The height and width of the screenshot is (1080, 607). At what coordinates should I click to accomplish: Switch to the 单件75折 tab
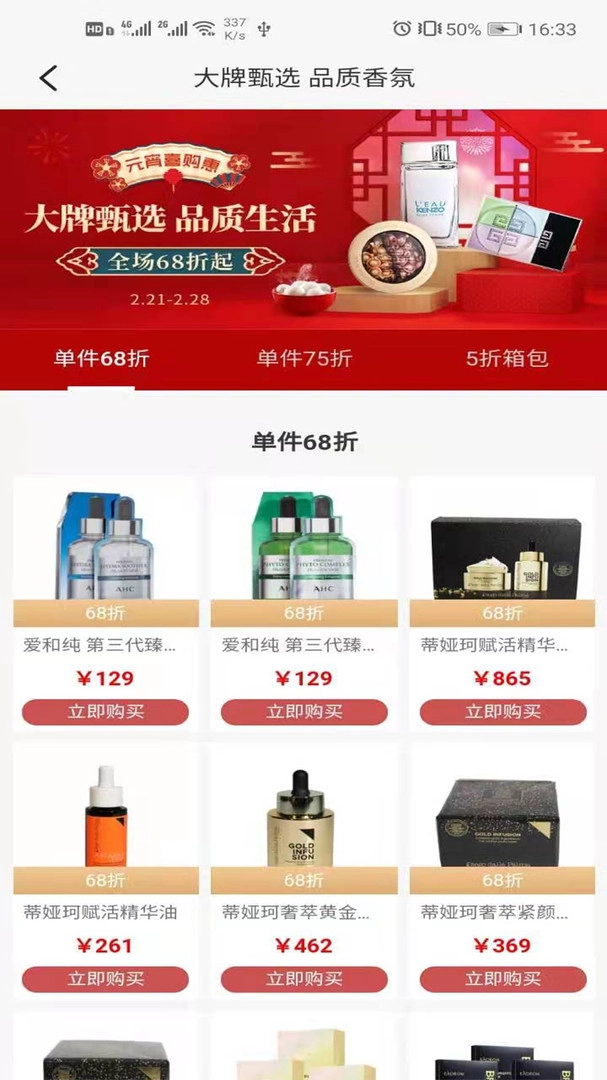click(304, 358)
